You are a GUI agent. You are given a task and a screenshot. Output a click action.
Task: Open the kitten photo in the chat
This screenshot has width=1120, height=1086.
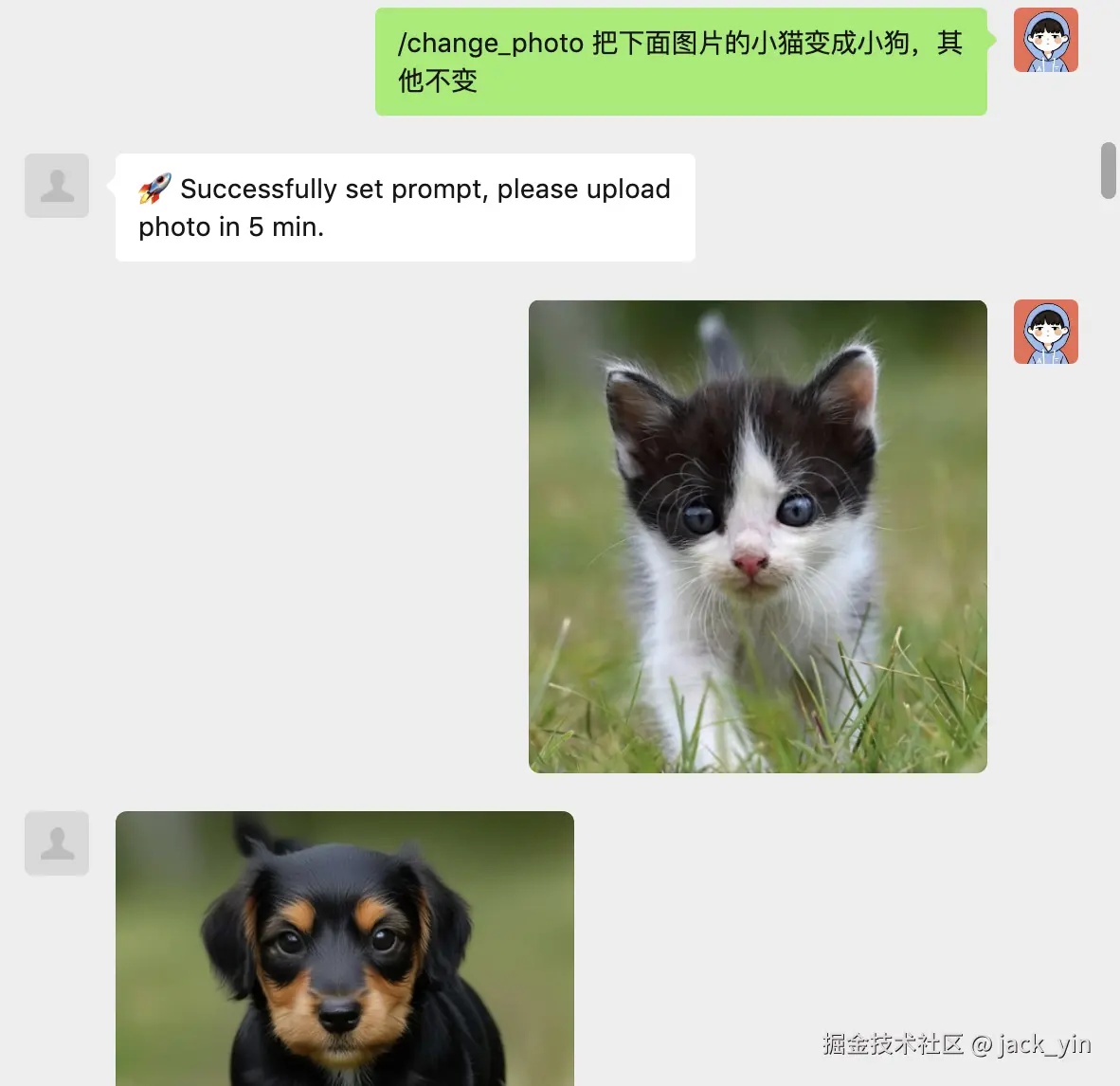tap(757, 536)
